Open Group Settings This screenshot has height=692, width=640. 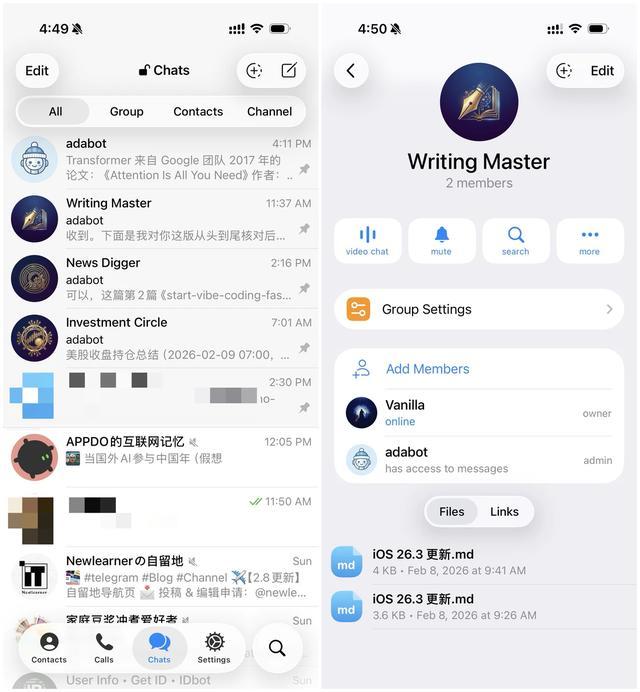479,310
